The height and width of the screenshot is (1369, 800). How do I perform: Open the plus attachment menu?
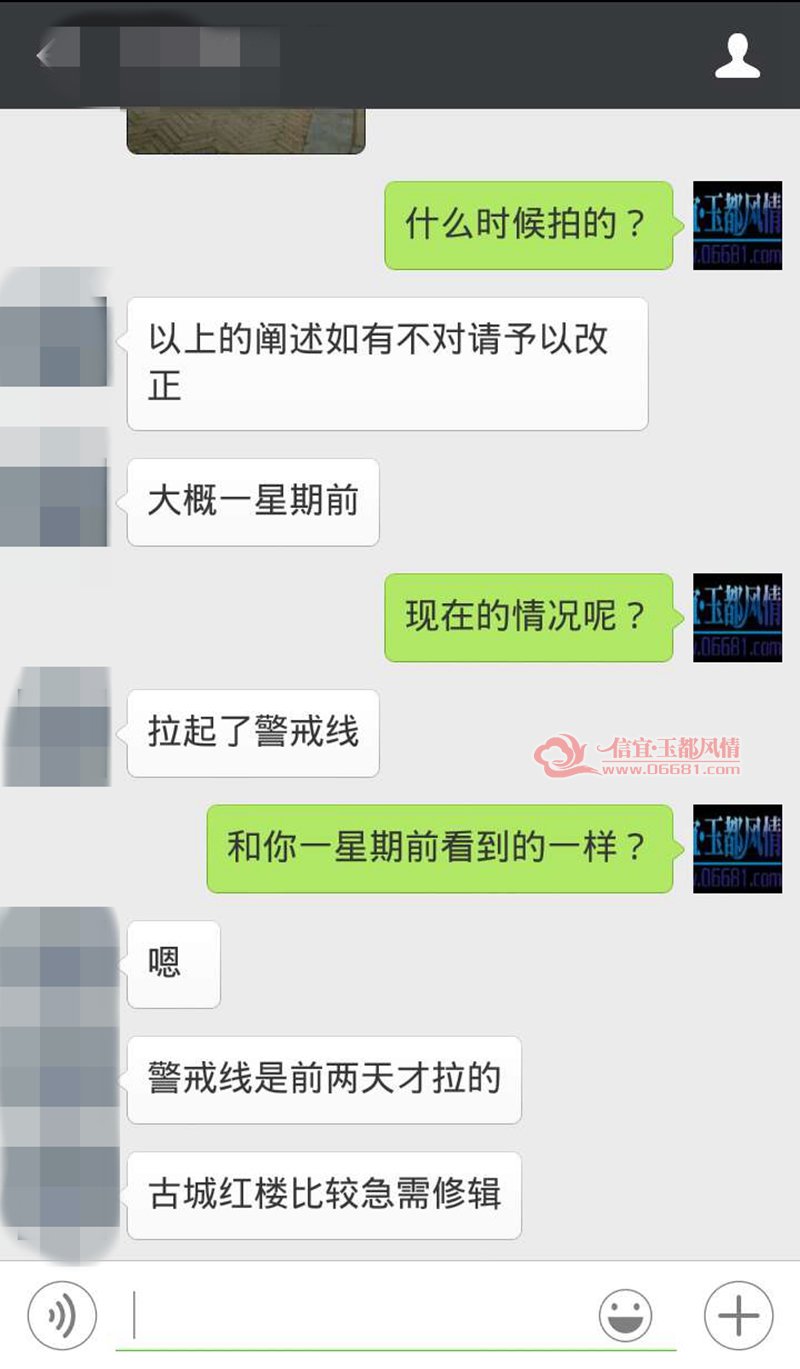(739, 1316)
